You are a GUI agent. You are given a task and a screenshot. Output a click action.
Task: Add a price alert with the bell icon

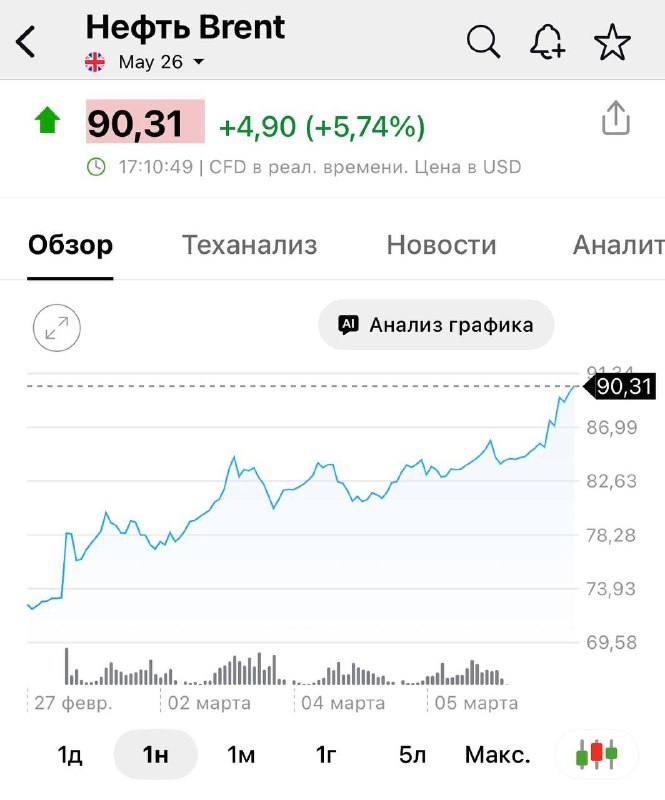coord(547,42)
